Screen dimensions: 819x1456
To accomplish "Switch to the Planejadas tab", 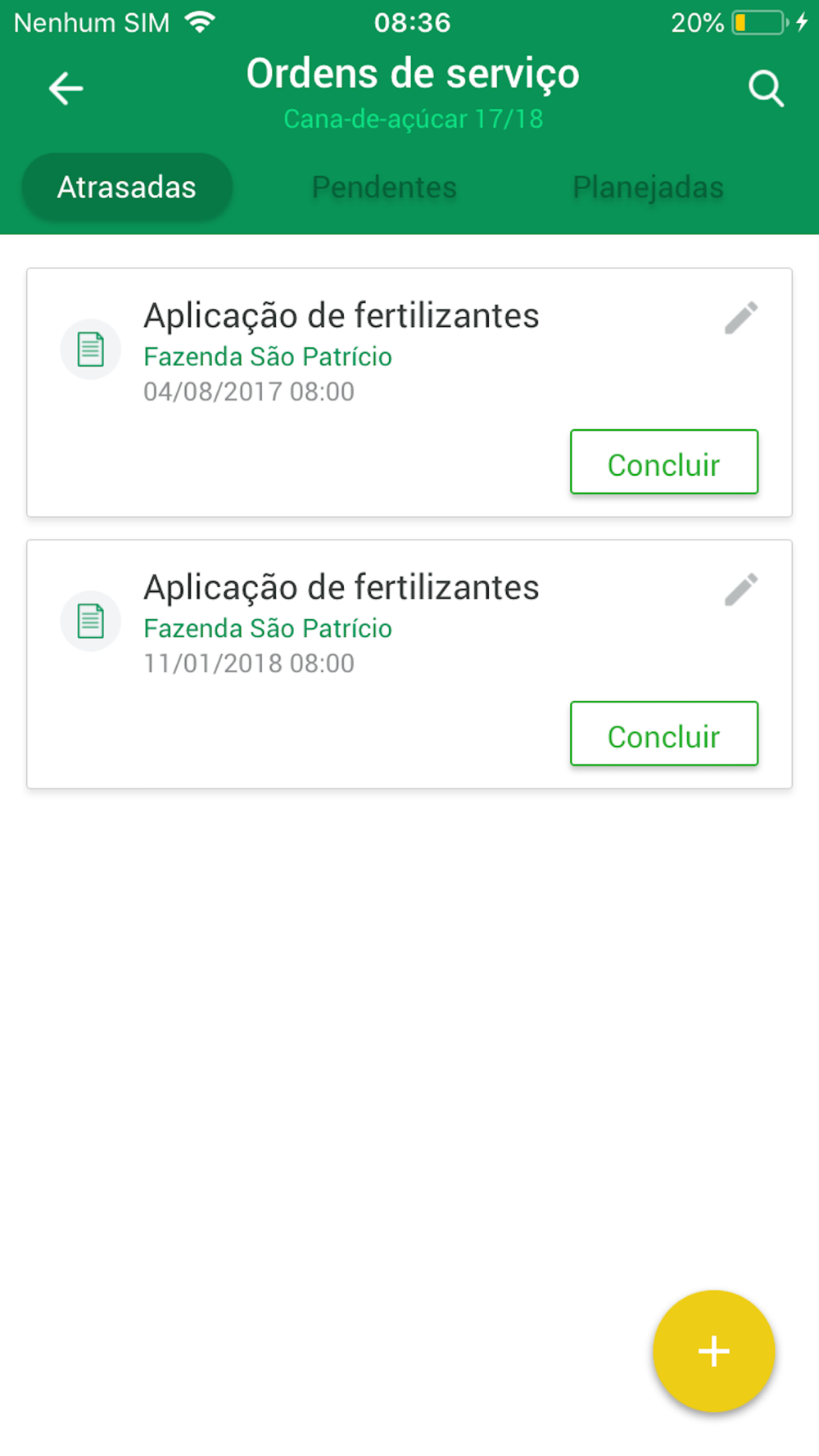I will (x=648, y=188).
